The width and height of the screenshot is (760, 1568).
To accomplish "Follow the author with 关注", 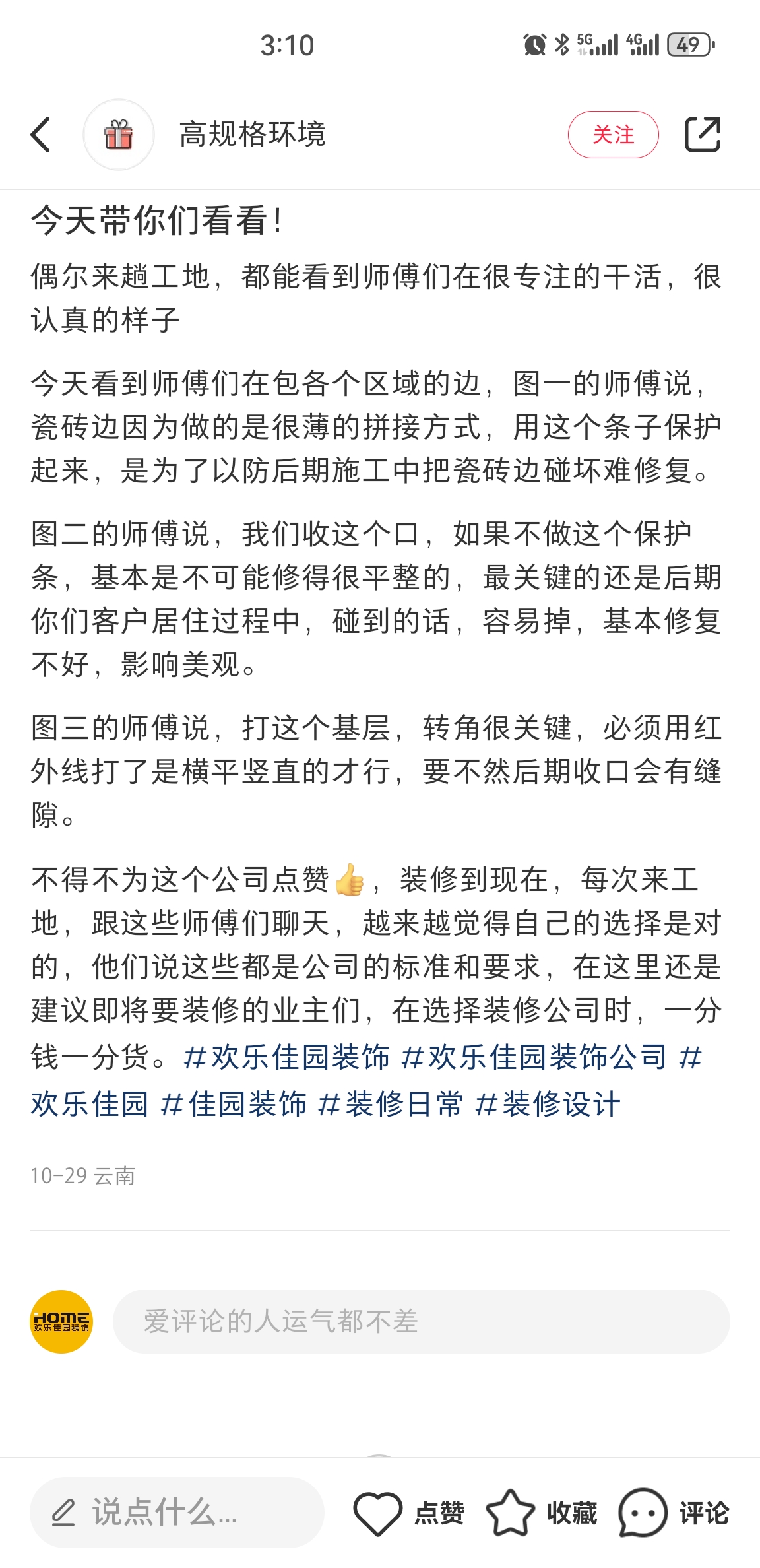I will click(x=613, y=135).
